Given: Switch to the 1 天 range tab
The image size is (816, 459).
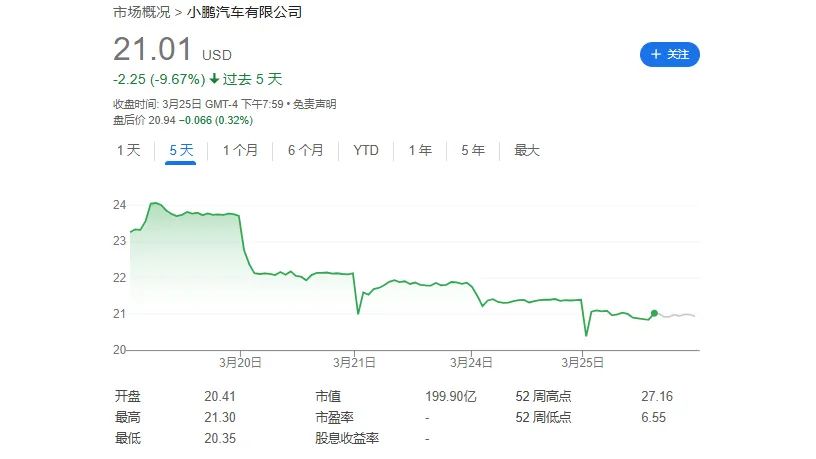Looking at the screenshot, I should point(129,151).
